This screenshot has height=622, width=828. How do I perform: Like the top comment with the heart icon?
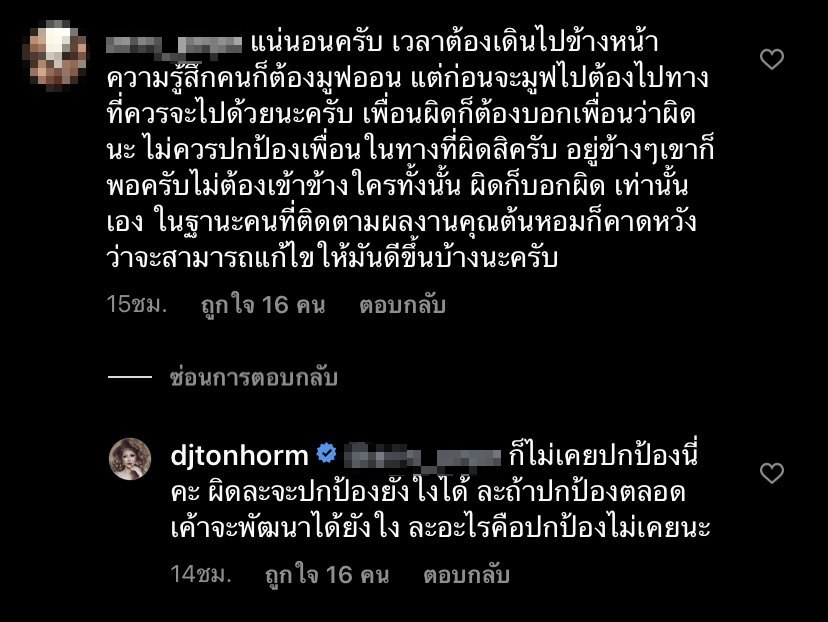click(x=772, y=60)
